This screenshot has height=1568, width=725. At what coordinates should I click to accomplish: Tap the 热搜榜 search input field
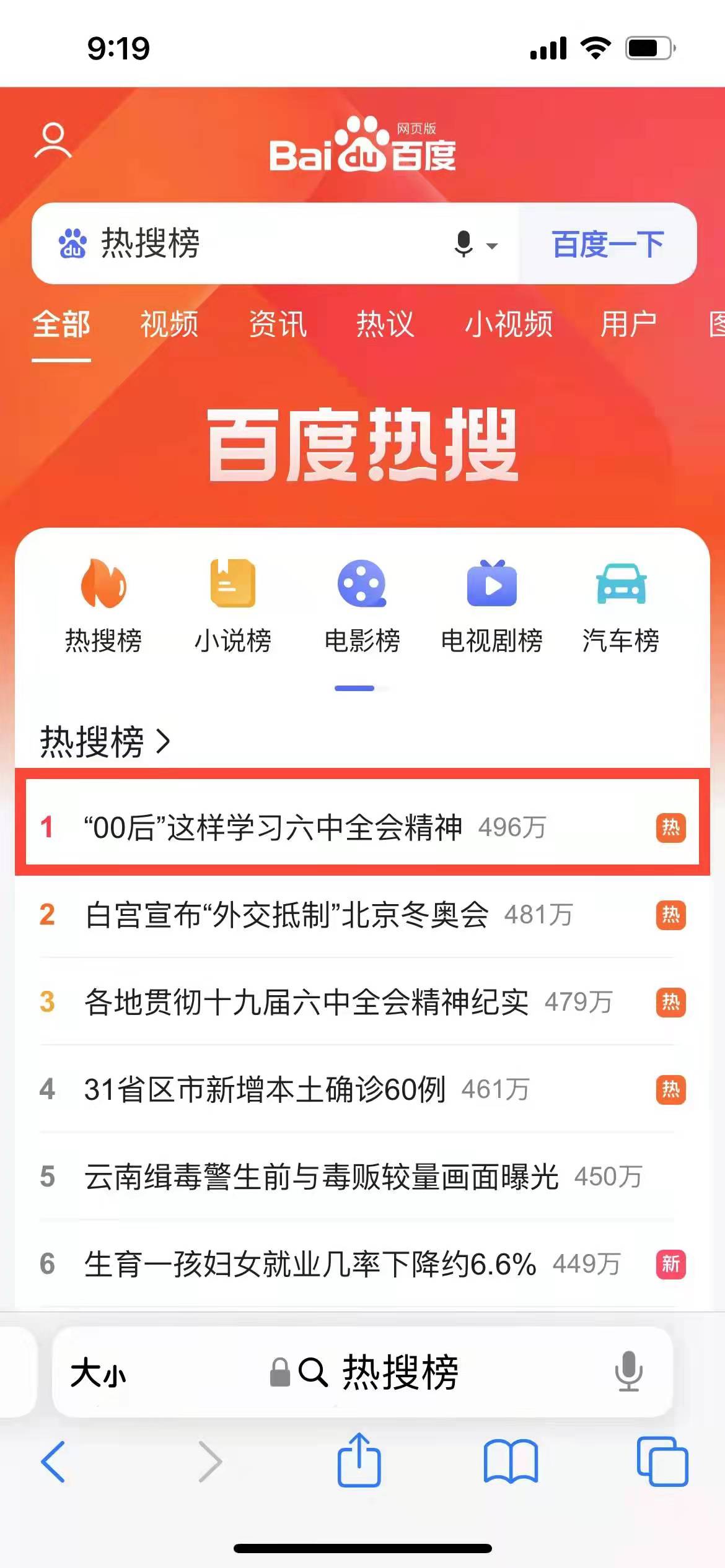260,243
